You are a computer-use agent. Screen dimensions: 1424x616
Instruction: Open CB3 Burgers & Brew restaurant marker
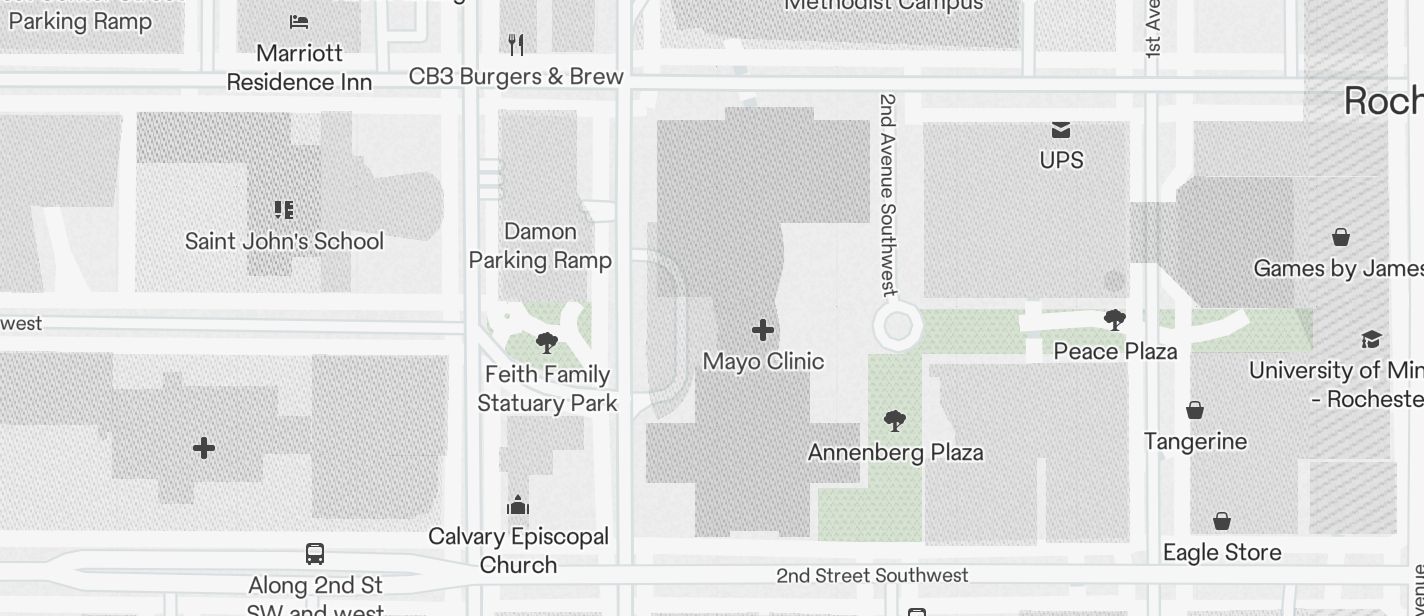[x=516, y=44]
